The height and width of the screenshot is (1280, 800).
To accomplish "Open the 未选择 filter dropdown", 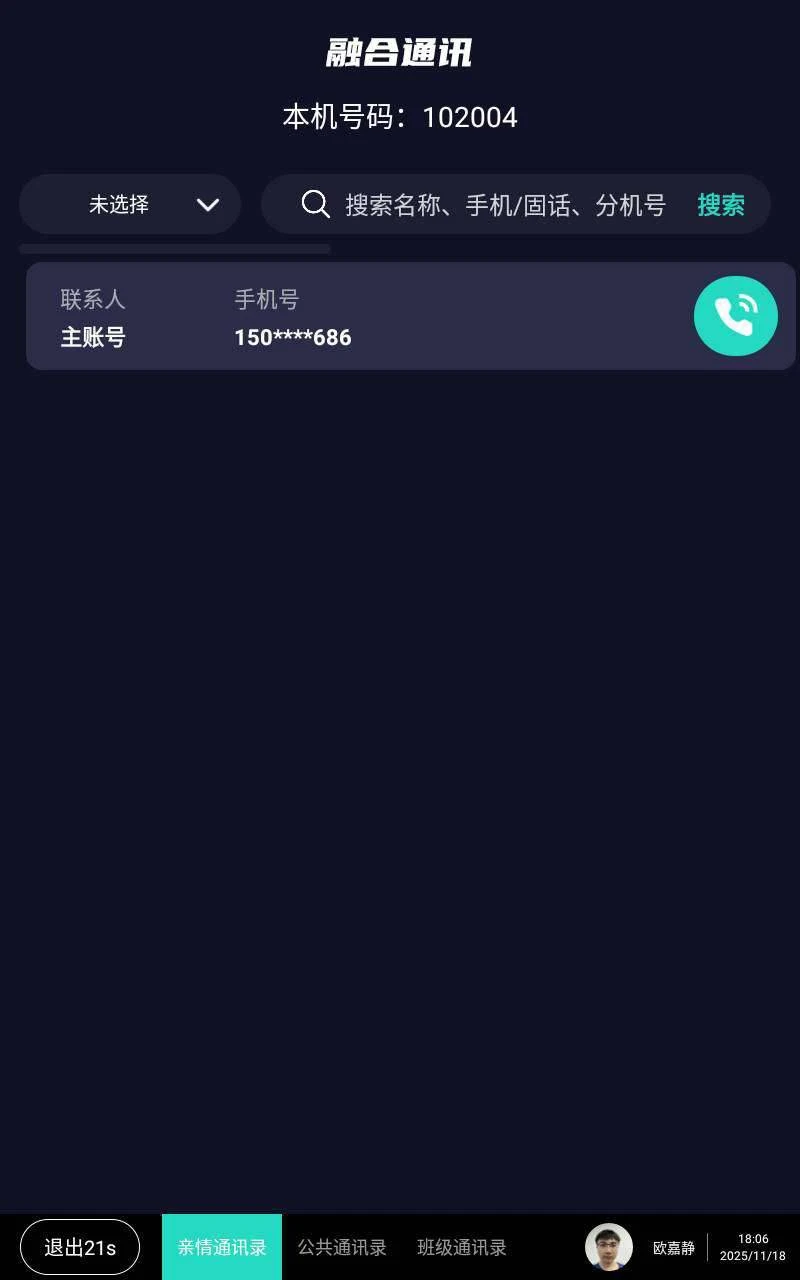I will tap(120, 204).
